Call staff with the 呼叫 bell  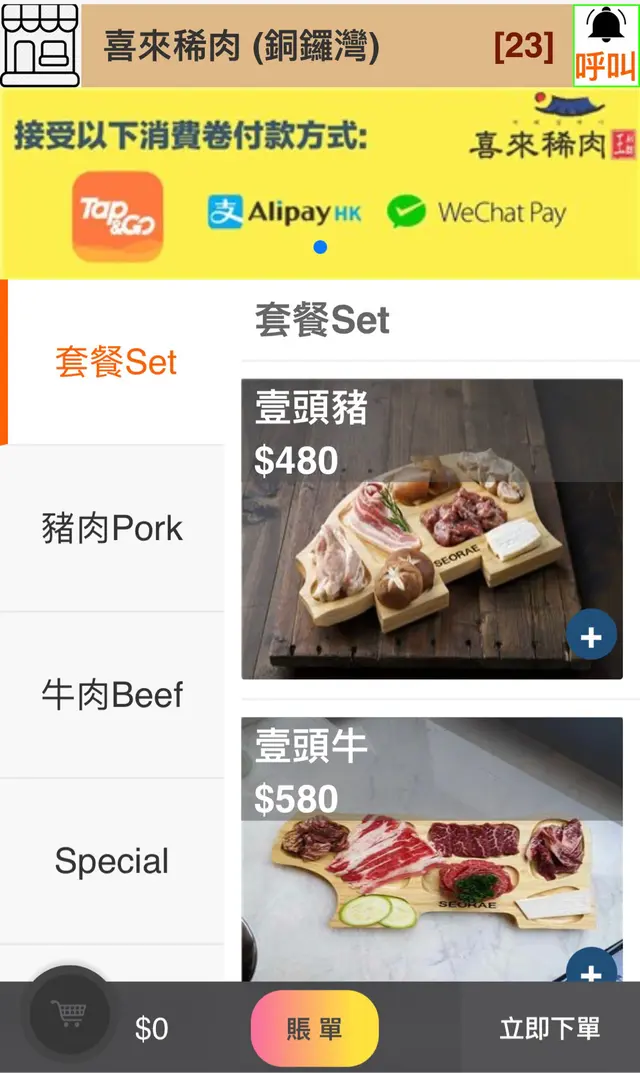click(606, 45)
